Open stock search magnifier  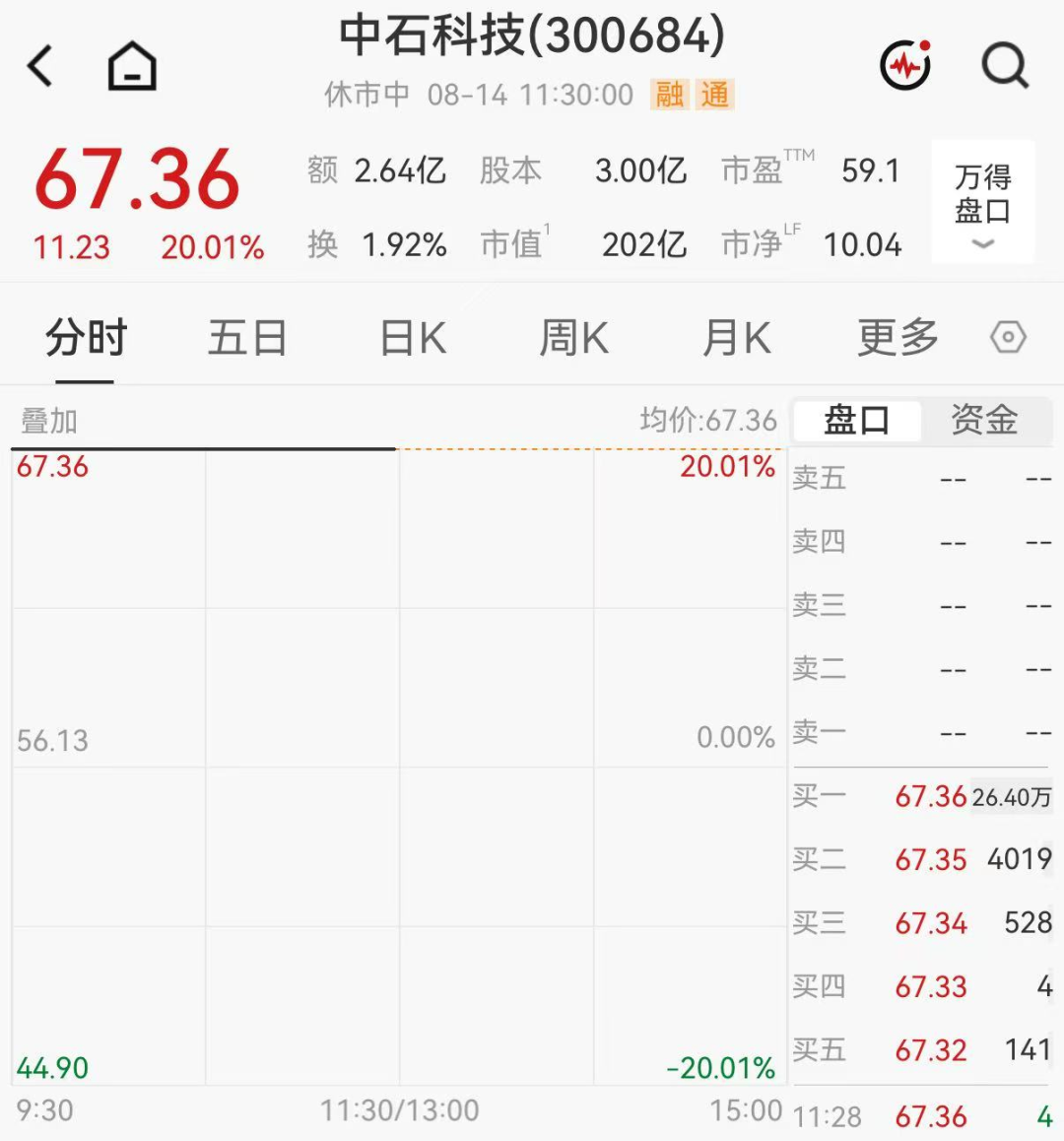1005,65
